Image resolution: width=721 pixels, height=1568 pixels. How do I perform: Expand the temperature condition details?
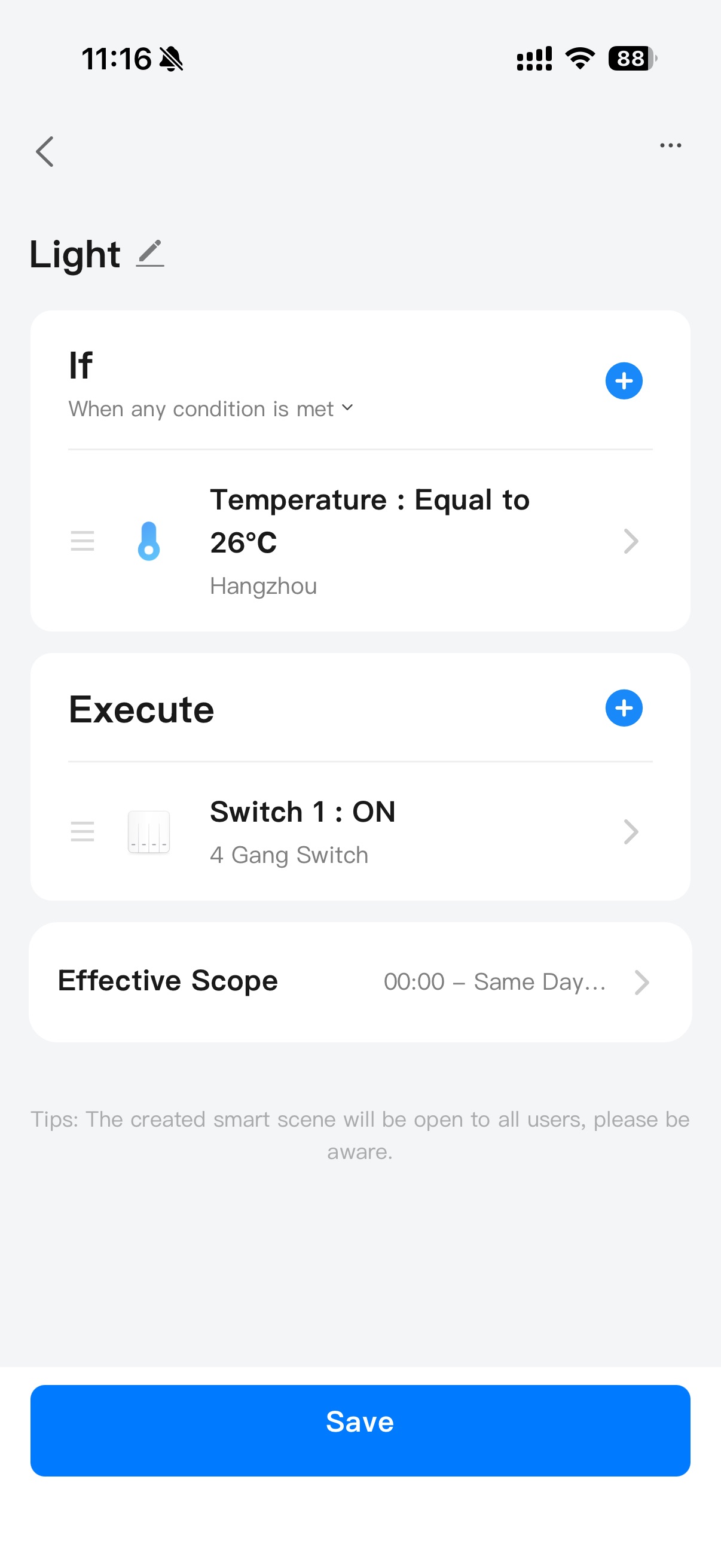(631, 541)
